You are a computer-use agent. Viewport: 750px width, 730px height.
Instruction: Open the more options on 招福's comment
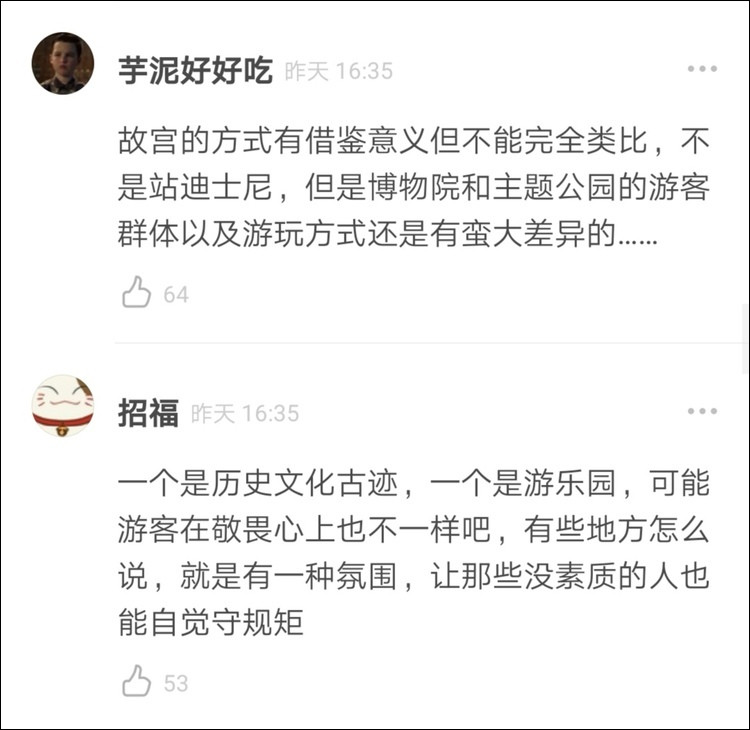pyautogui.click(x=702, y=412)
